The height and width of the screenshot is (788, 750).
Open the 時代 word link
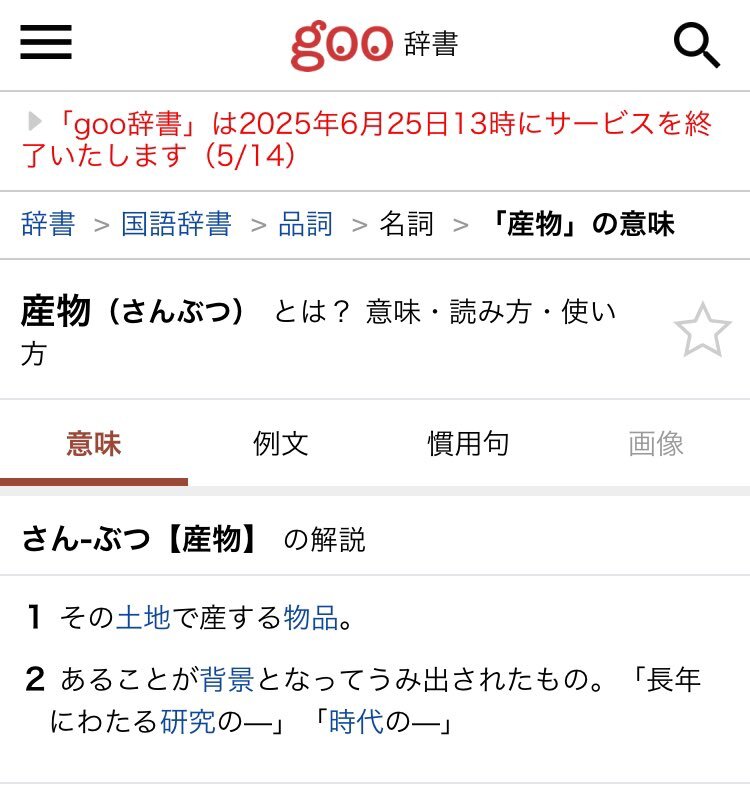[356, 722]
